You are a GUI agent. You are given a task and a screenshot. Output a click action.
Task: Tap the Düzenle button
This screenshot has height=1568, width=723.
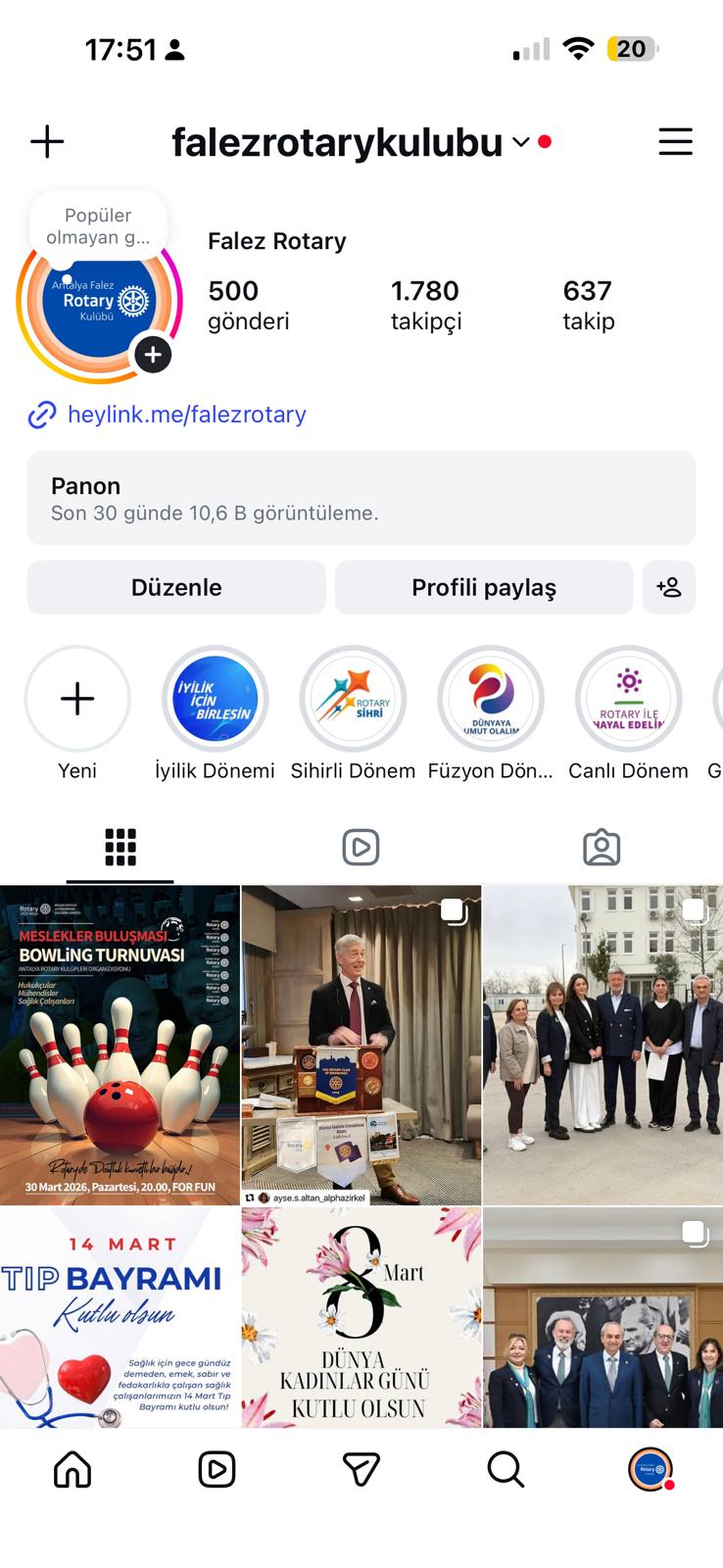click(x=176, y=587)
